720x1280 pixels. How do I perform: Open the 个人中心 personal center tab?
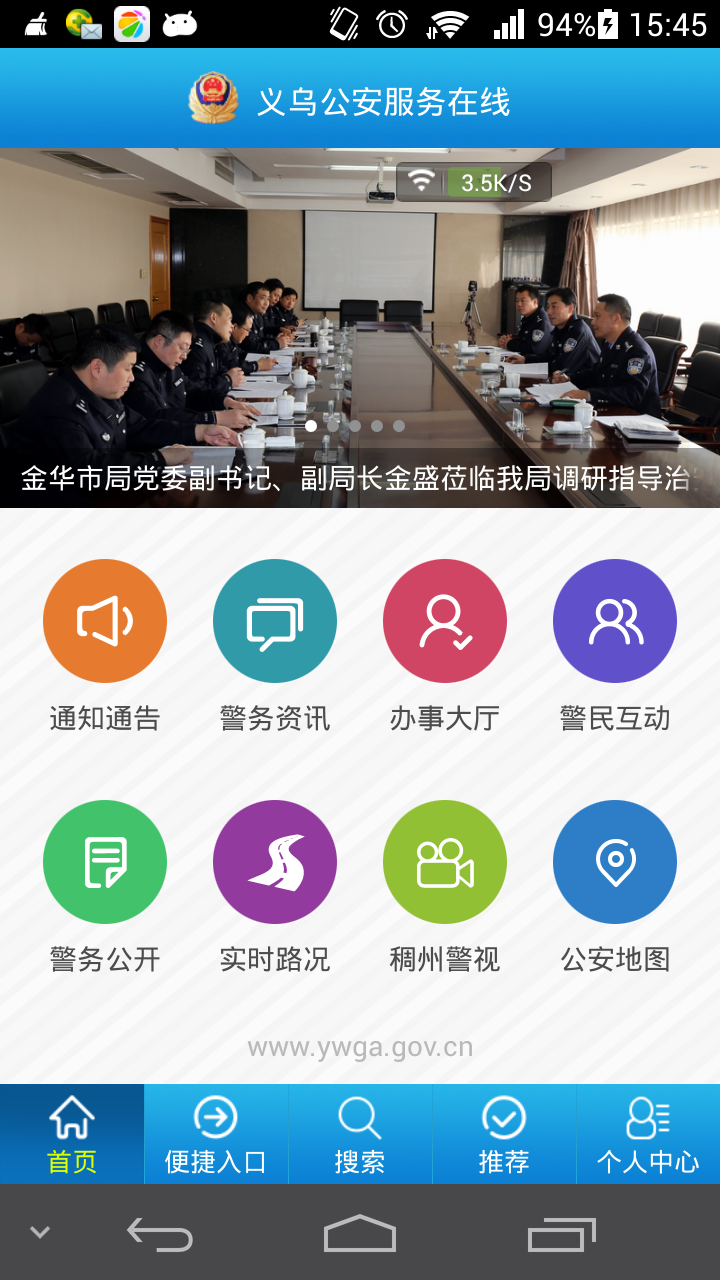click(648, 1134)
